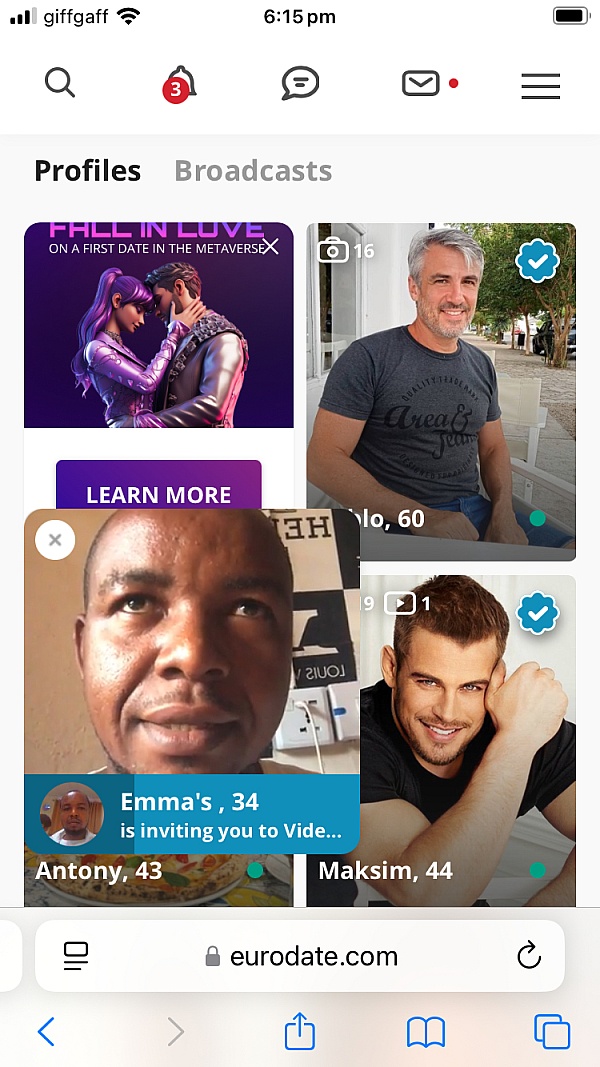
Task: Tap the LEARN MORE button
Action: (x=158, y=494)
